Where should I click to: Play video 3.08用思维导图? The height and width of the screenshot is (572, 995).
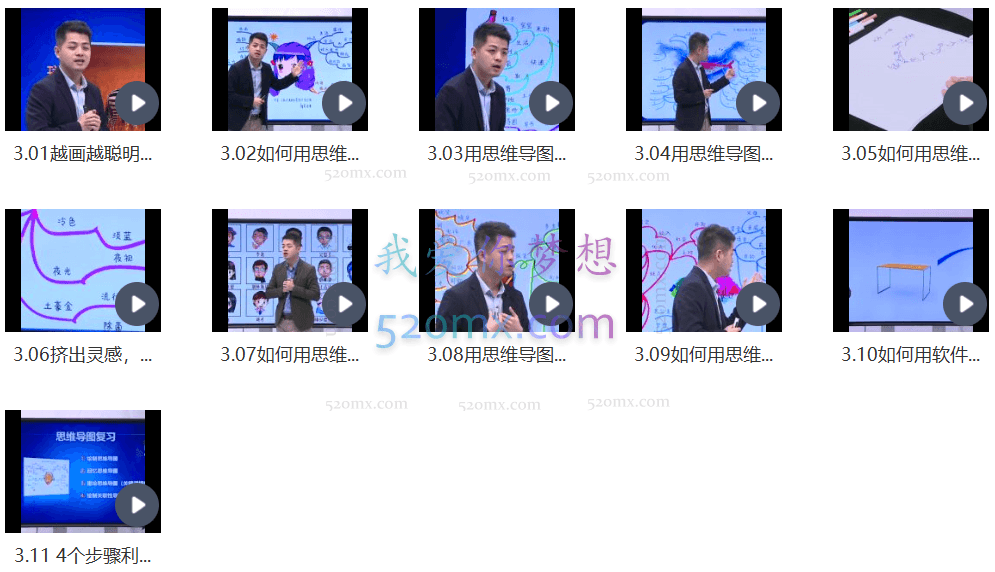[551, 304]
